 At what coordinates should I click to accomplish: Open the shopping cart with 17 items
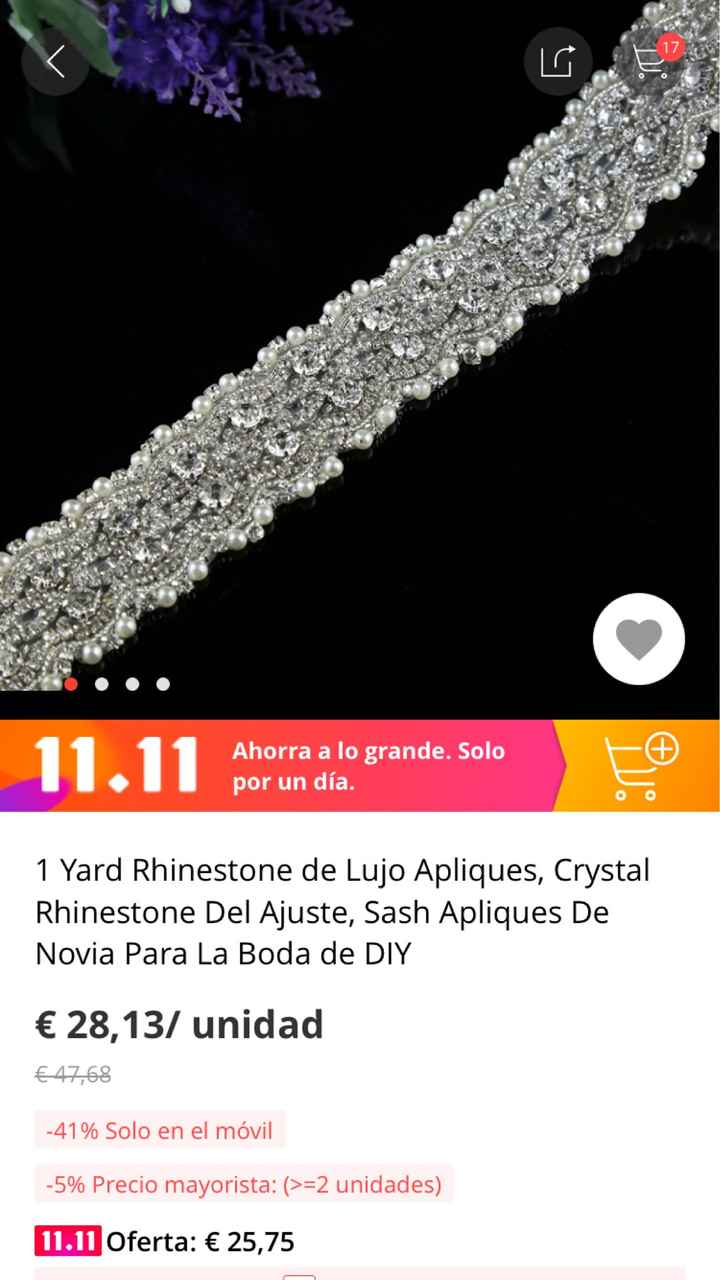click(x=651, y=60)
